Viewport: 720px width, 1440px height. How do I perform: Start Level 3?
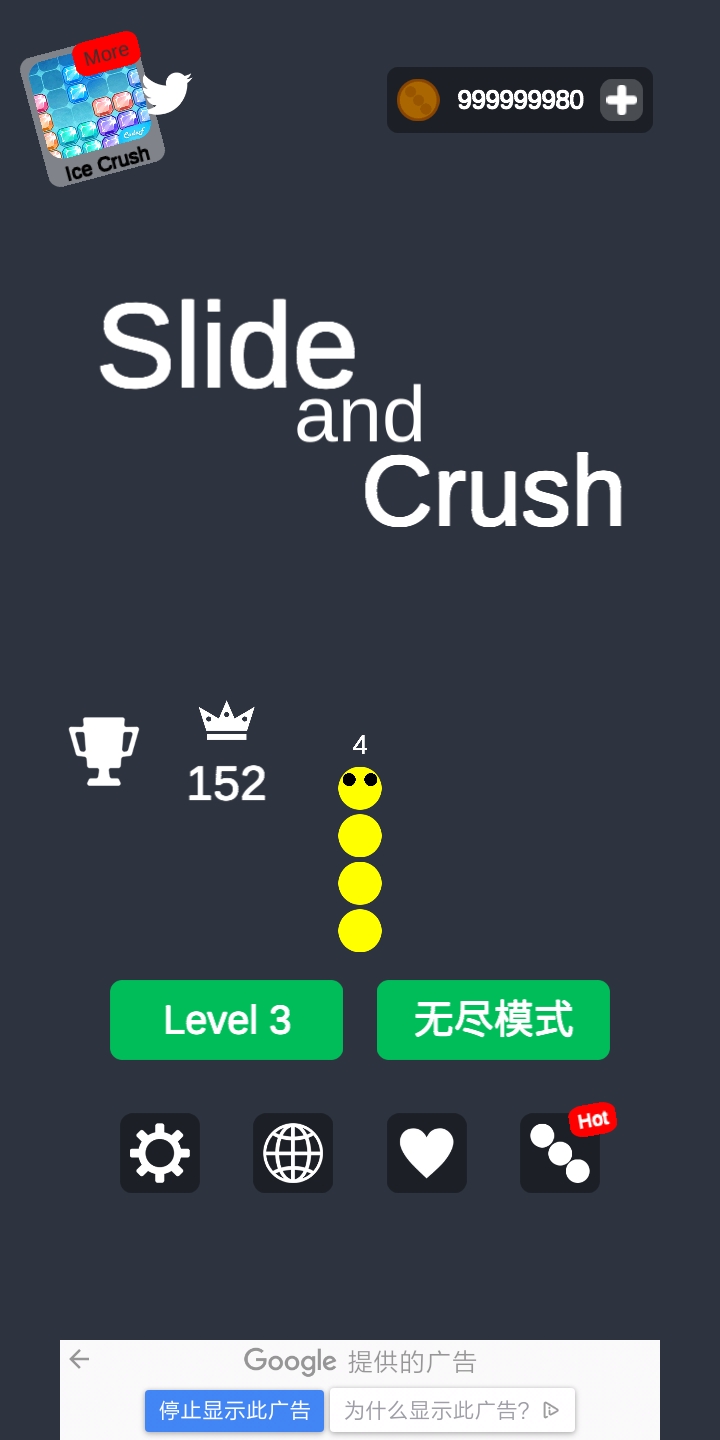226,1020
